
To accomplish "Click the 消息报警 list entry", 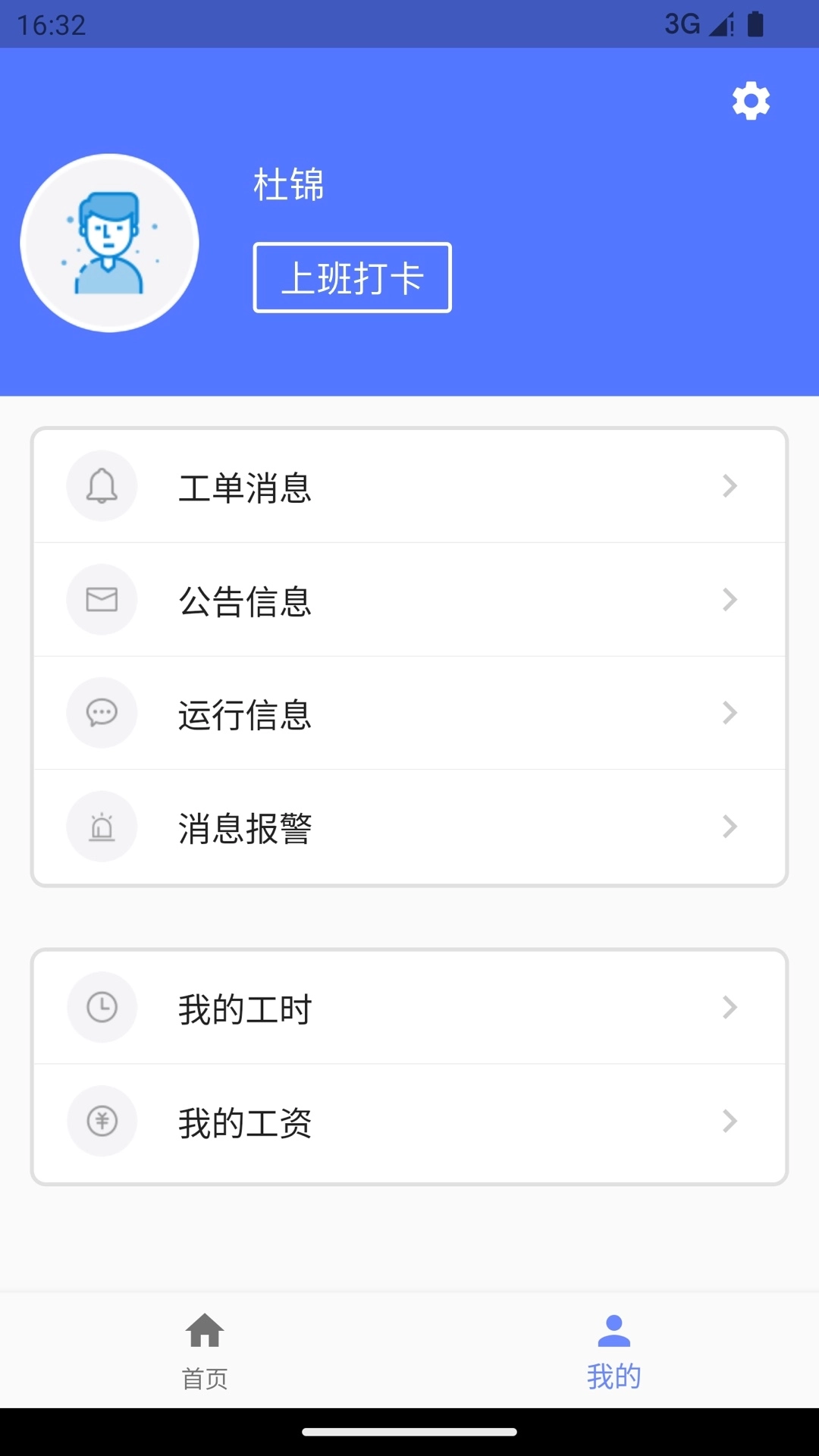I will [409, 827].
